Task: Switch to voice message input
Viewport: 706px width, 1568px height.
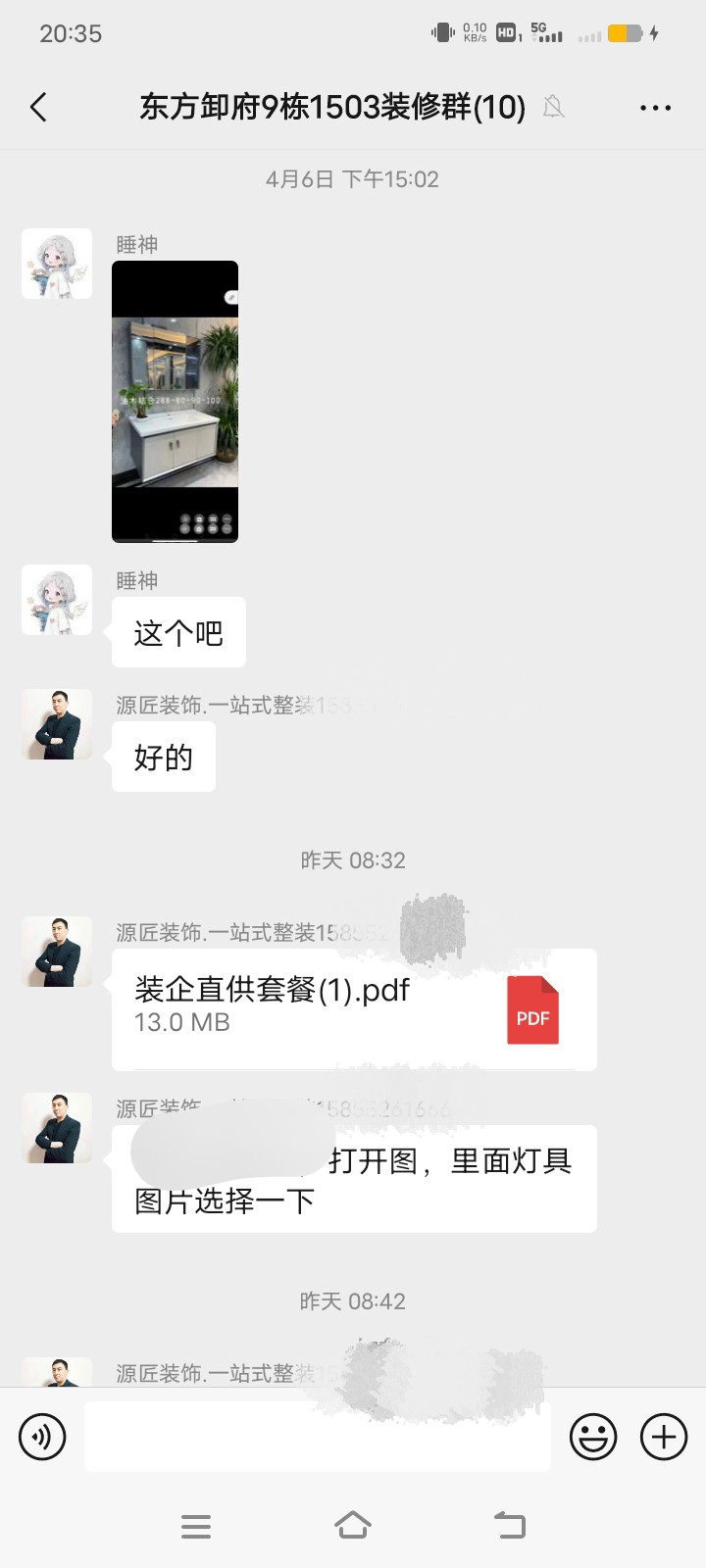Action: point(42,1437)
